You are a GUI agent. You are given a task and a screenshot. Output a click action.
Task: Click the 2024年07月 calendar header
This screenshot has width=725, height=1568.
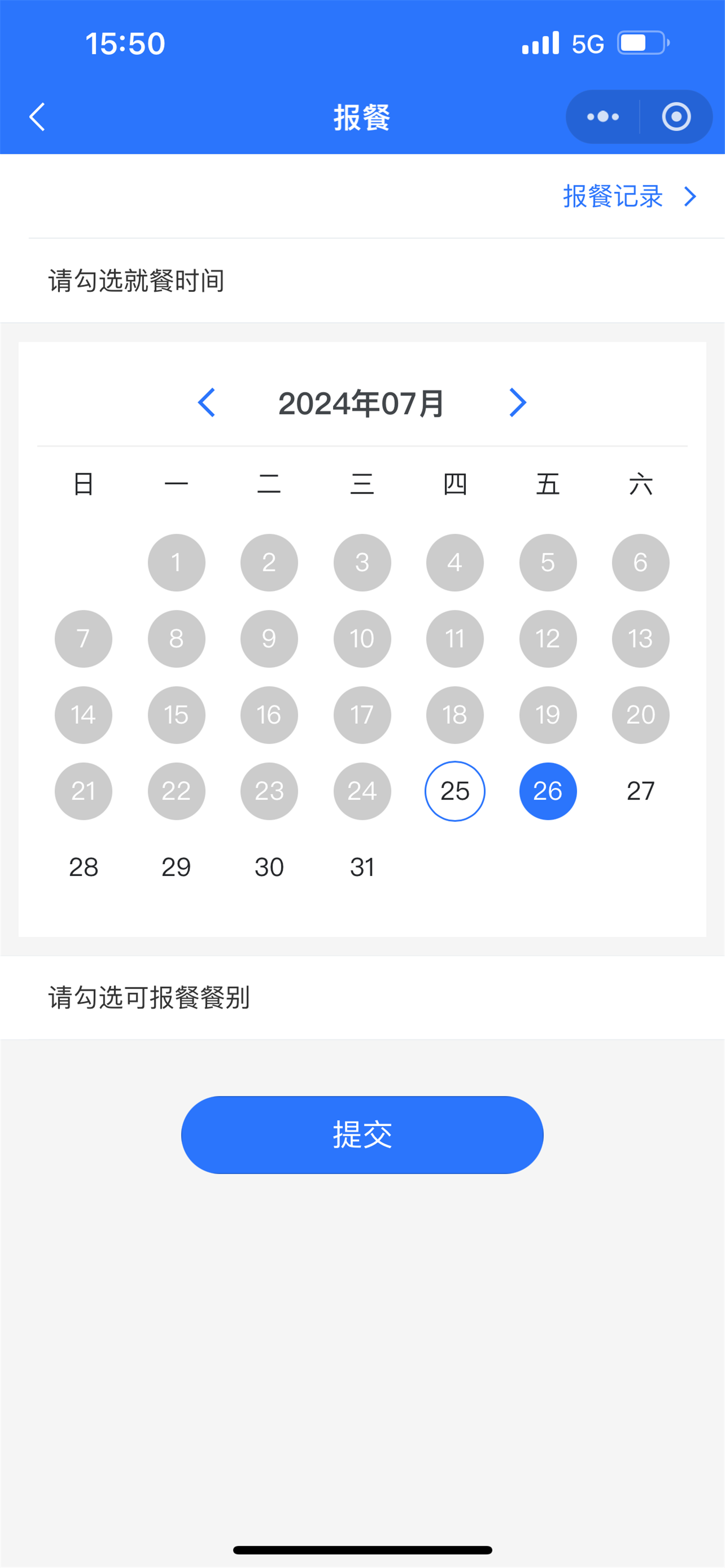point(362,403)
